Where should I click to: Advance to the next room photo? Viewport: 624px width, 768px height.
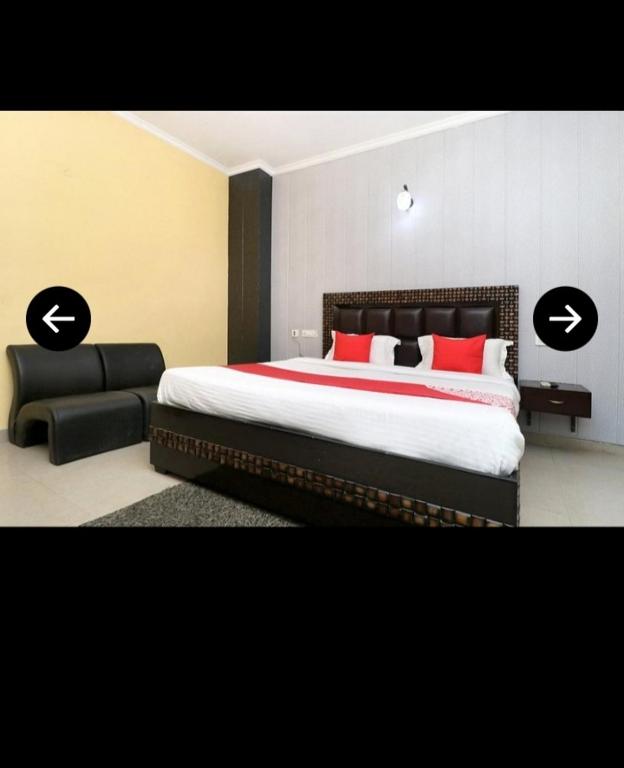pyautogui.click(x=565, y=318)
